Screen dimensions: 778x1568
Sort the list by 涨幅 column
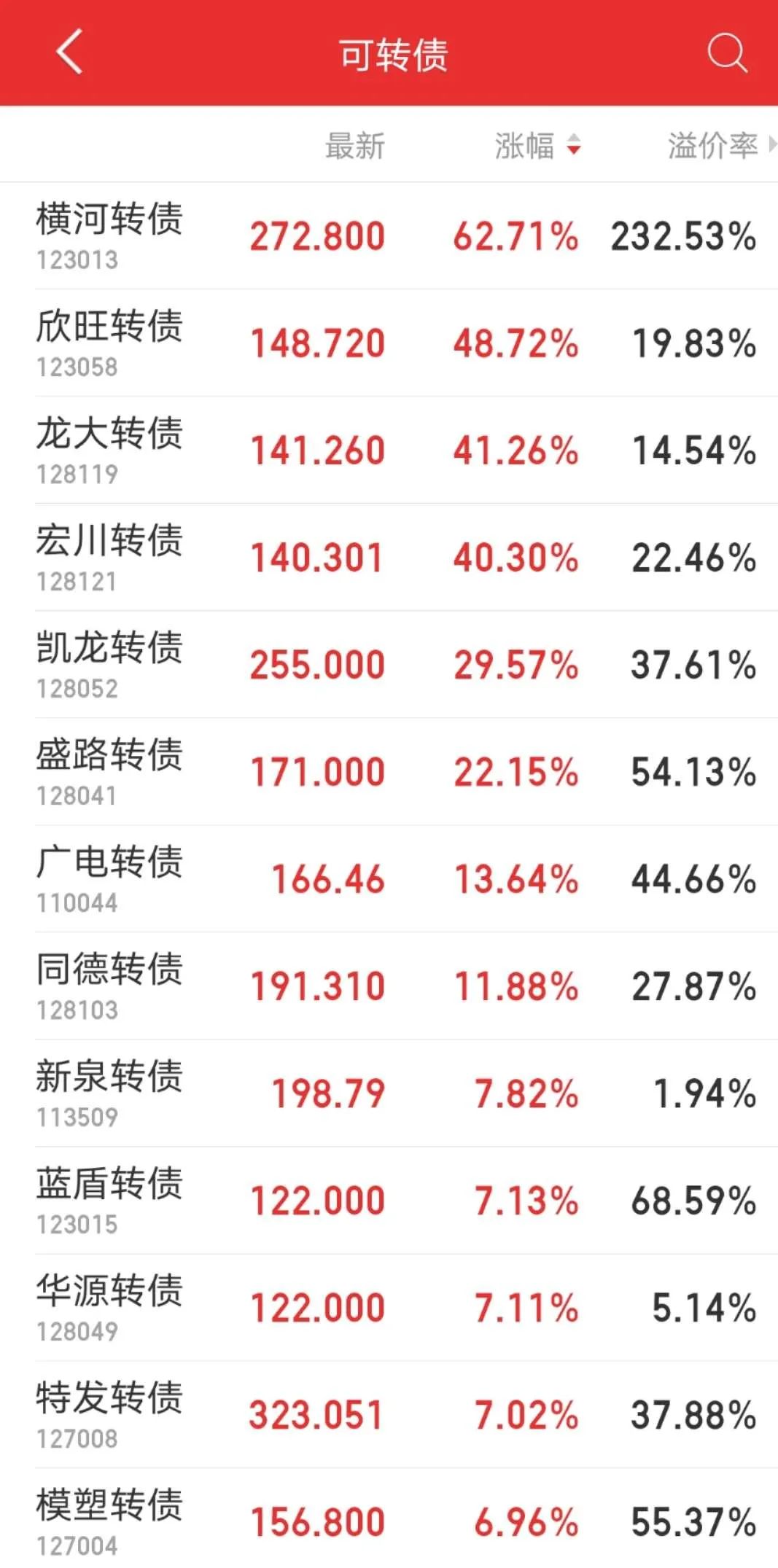click(537, 146)
